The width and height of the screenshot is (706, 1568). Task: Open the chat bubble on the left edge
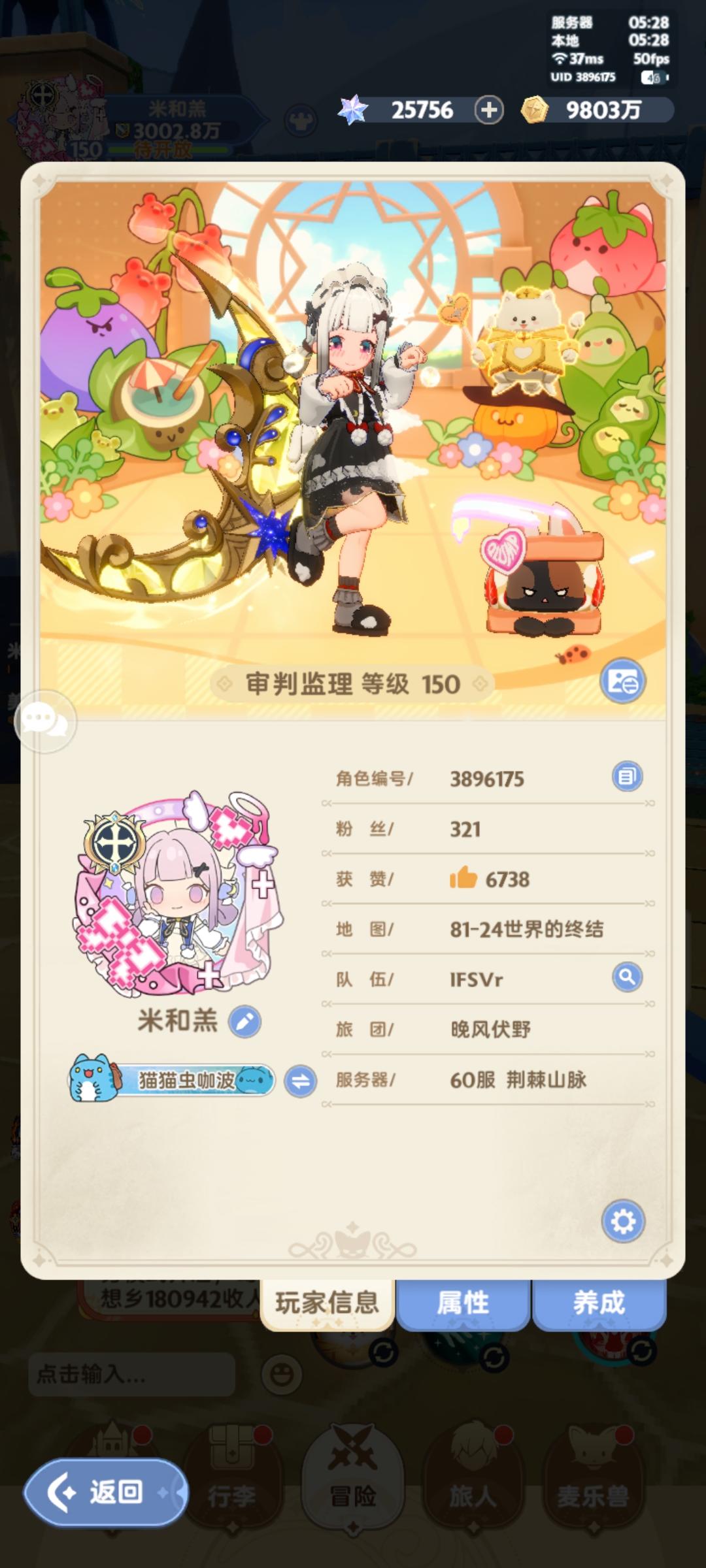[44, 722]
